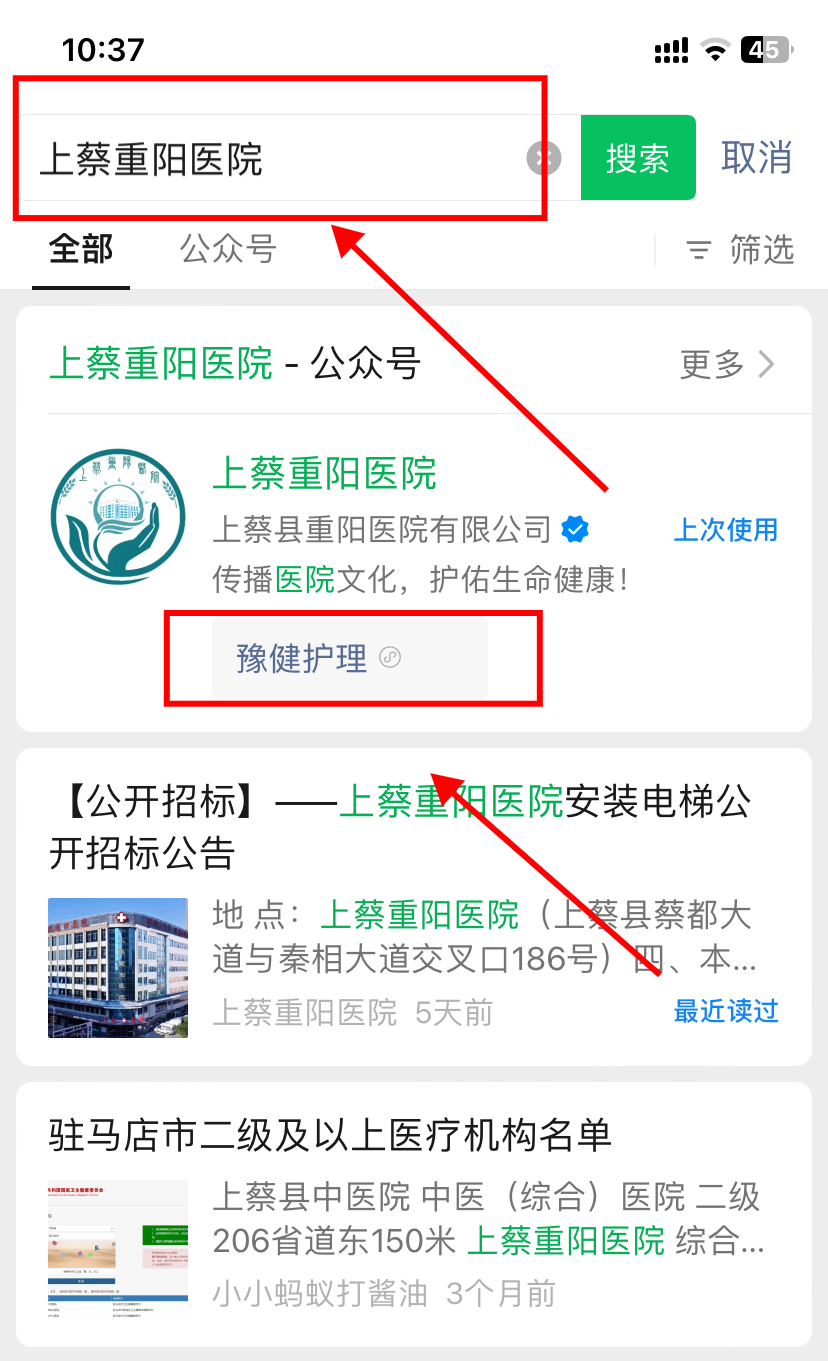Cancel the search with 取消
828x1361 pixels.
(x=756, y=158)
